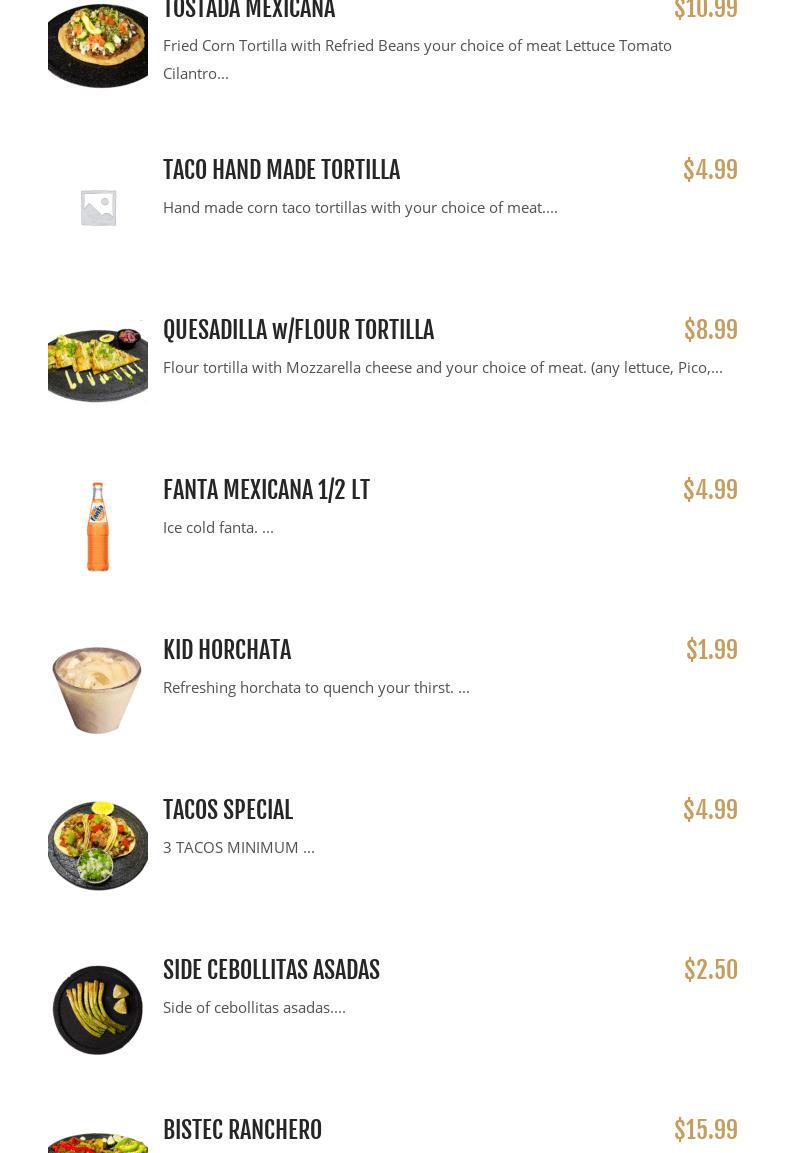Open the Tostada Mexicana menu item
The image size is (785, 1153).
(249, 11)
